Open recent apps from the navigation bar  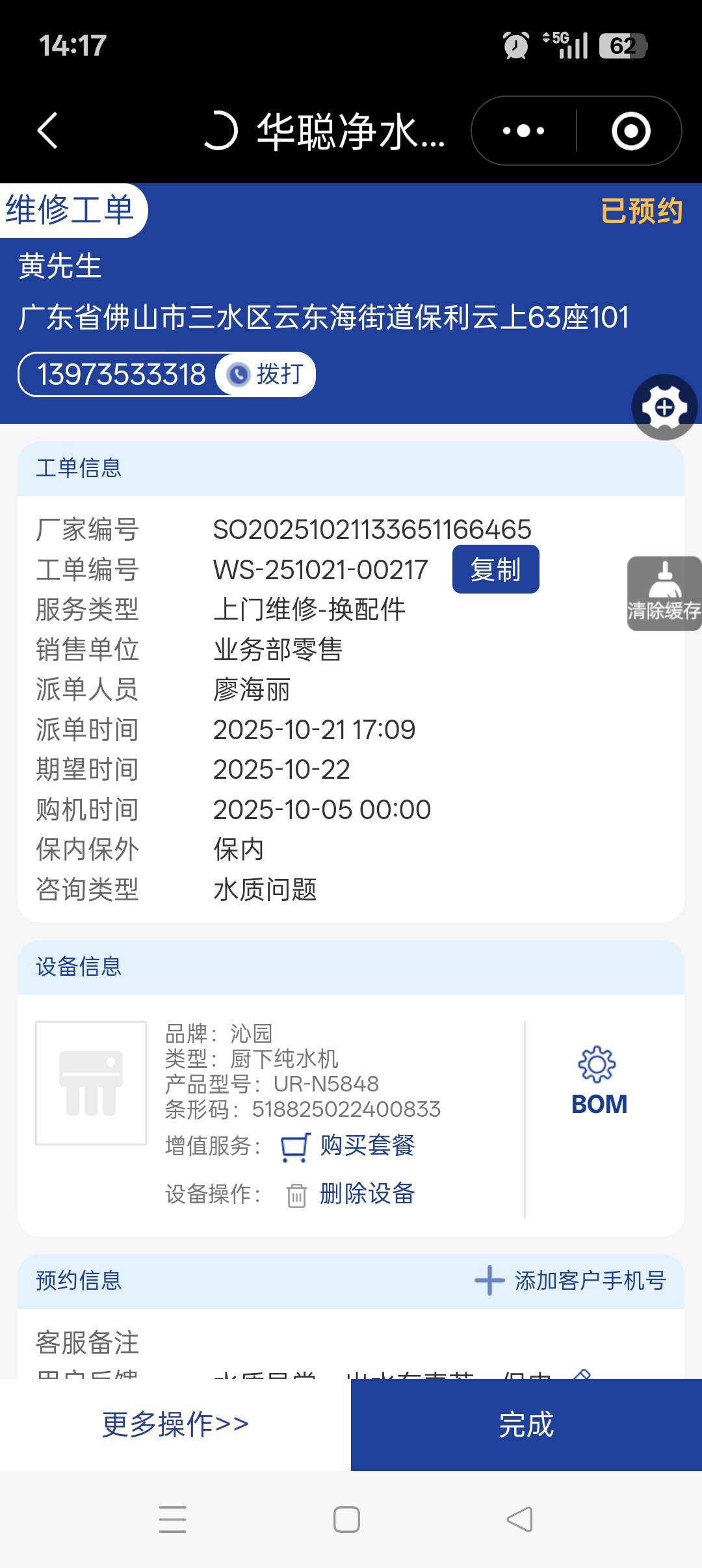click(x=172, y=1520)
